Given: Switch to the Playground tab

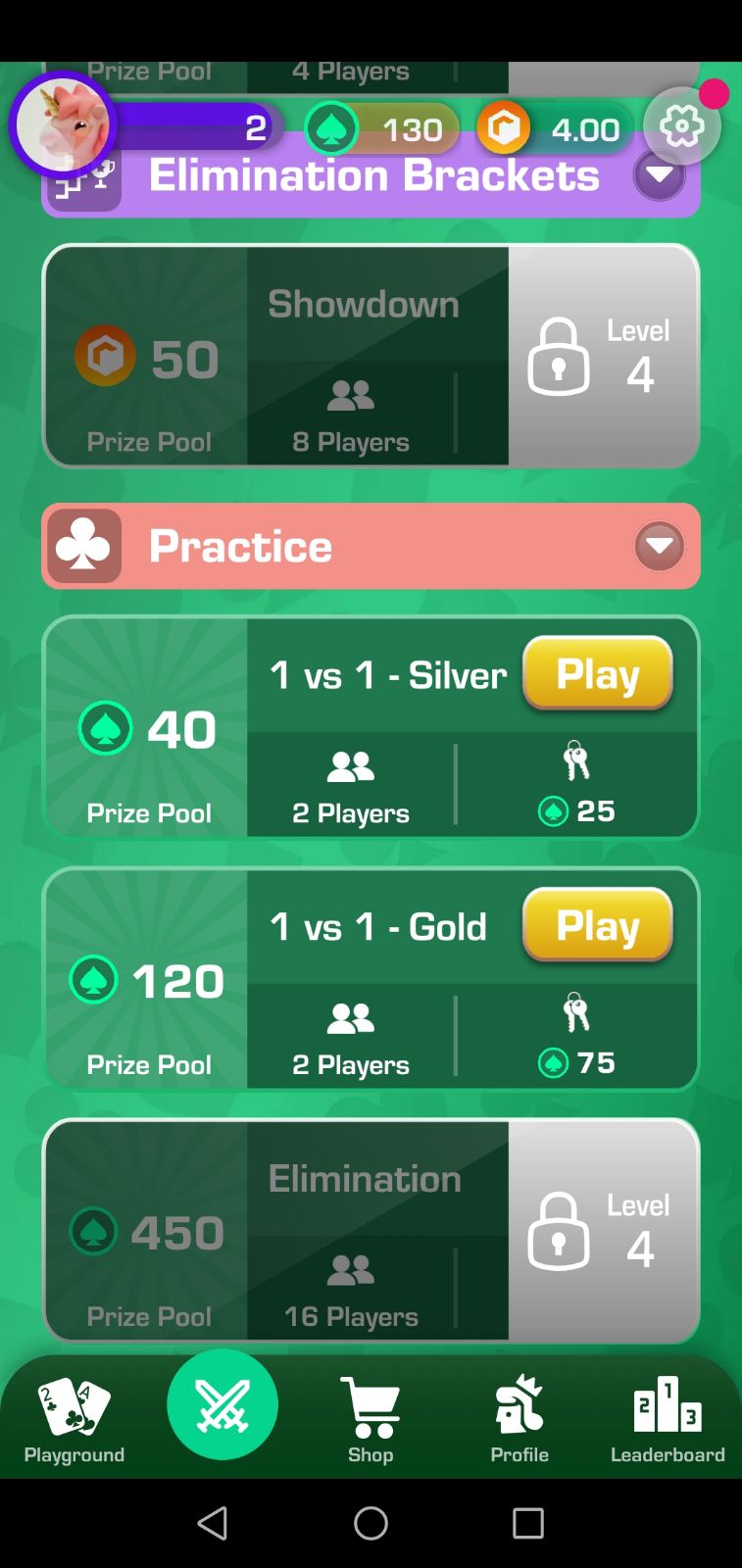Looking at the screenshot, I should 74,1418.
